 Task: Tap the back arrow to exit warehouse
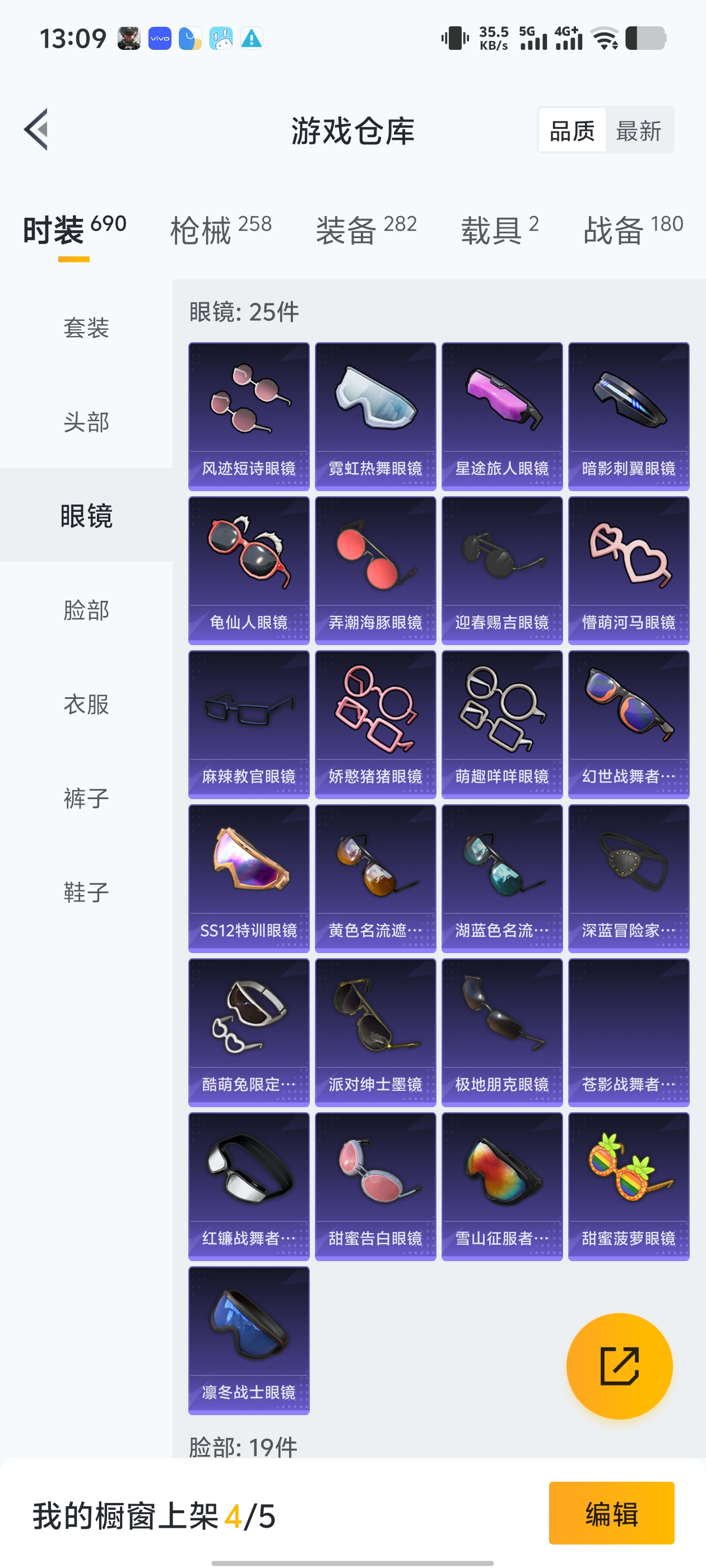pos(38,130)
